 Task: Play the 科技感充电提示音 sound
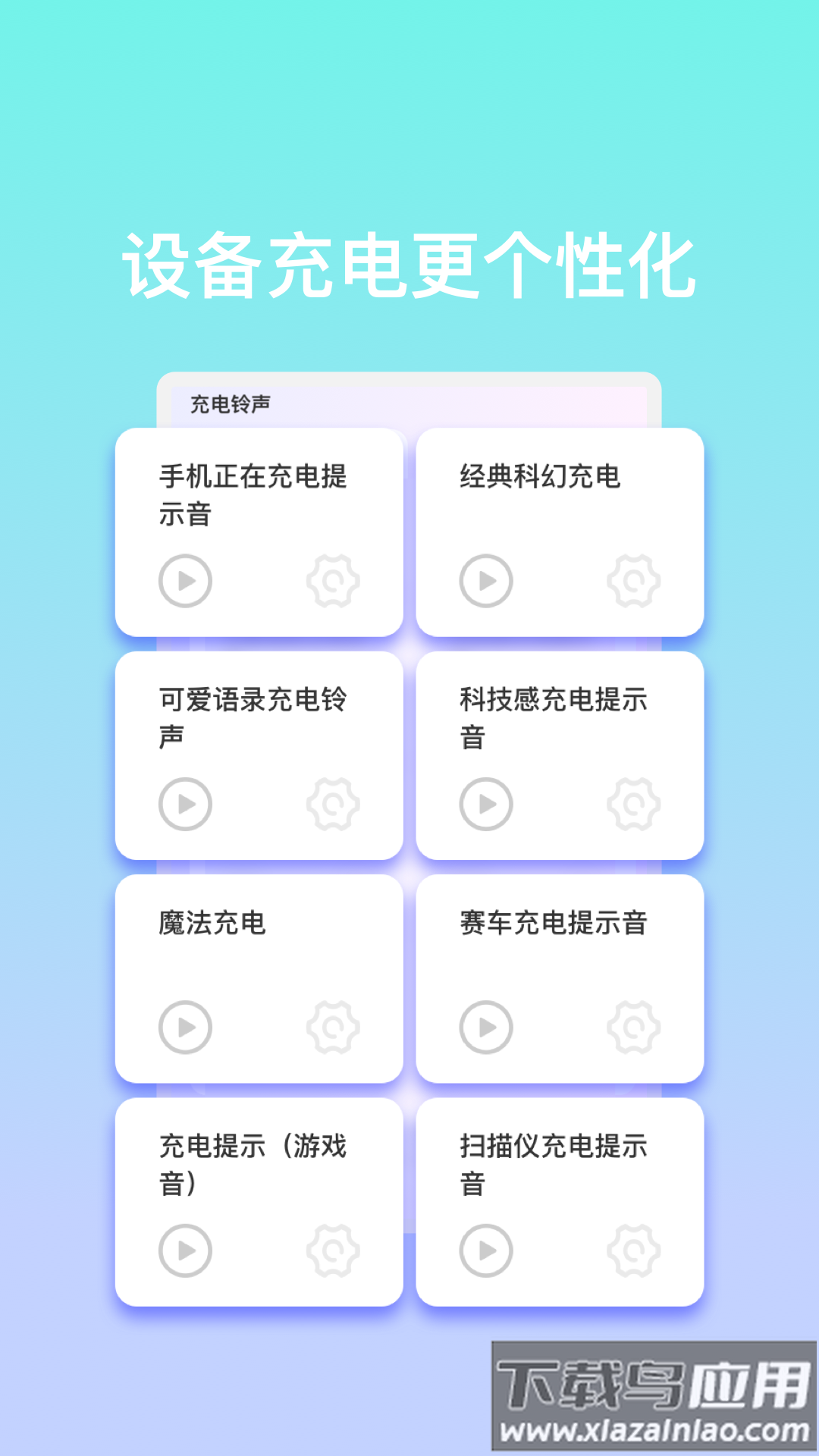485,802
